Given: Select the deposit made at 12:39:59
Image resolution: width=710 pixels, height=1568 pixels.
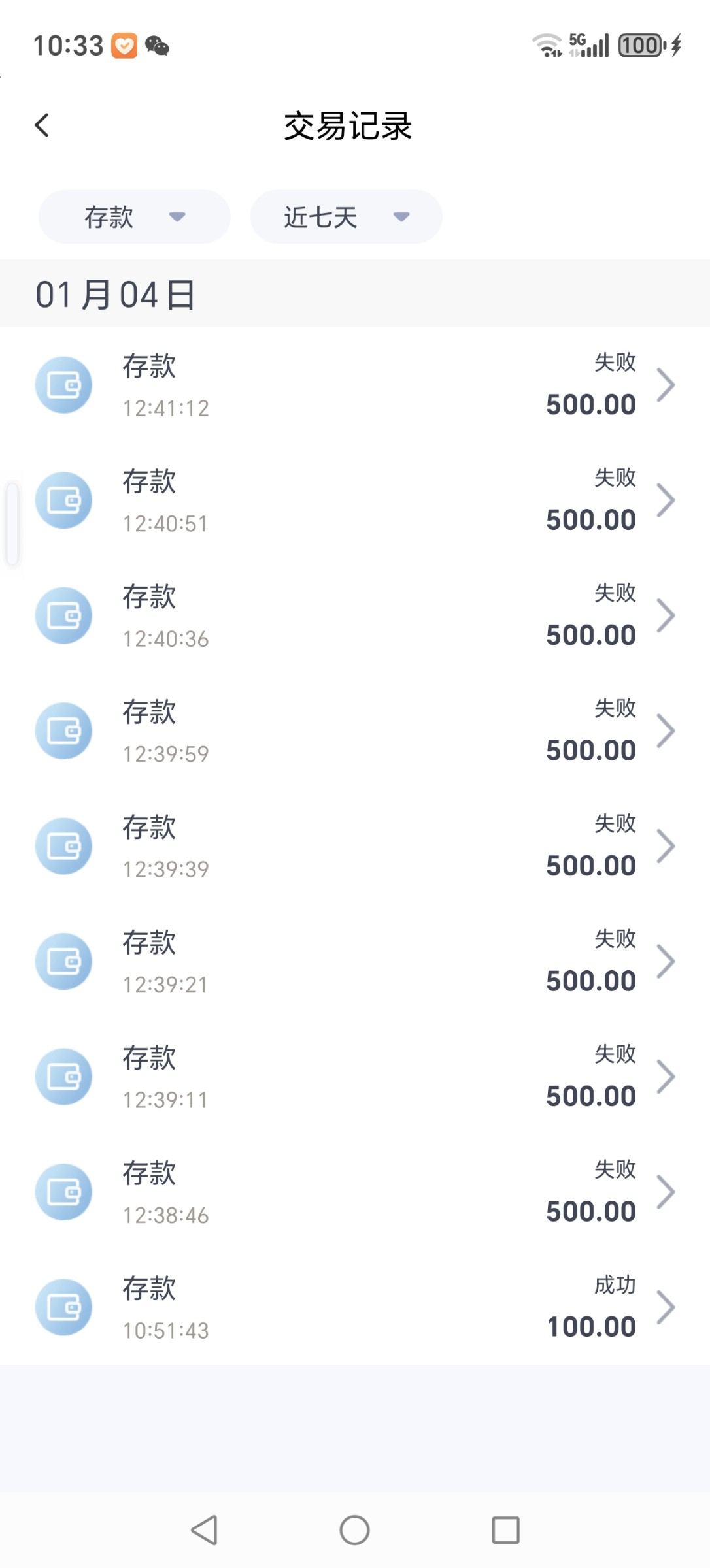Looking at the screenshot, I should coord(355,730).
